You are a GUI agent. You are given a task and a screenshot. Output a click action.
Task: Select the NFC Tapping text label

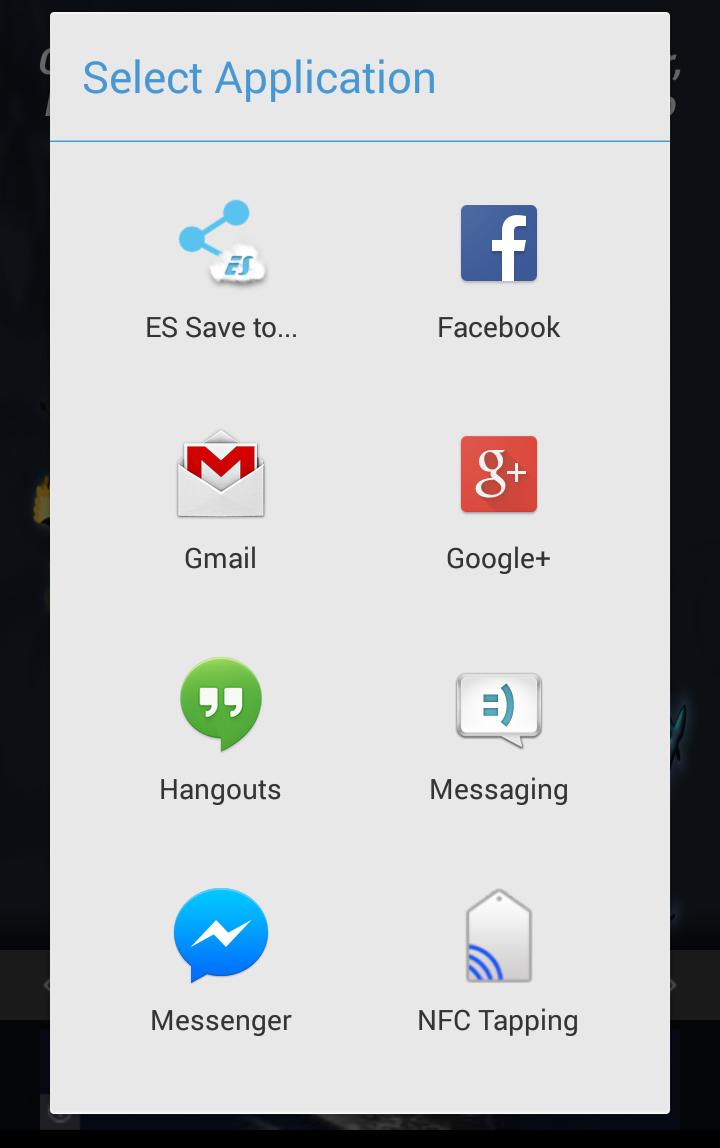click(498, 1020)
